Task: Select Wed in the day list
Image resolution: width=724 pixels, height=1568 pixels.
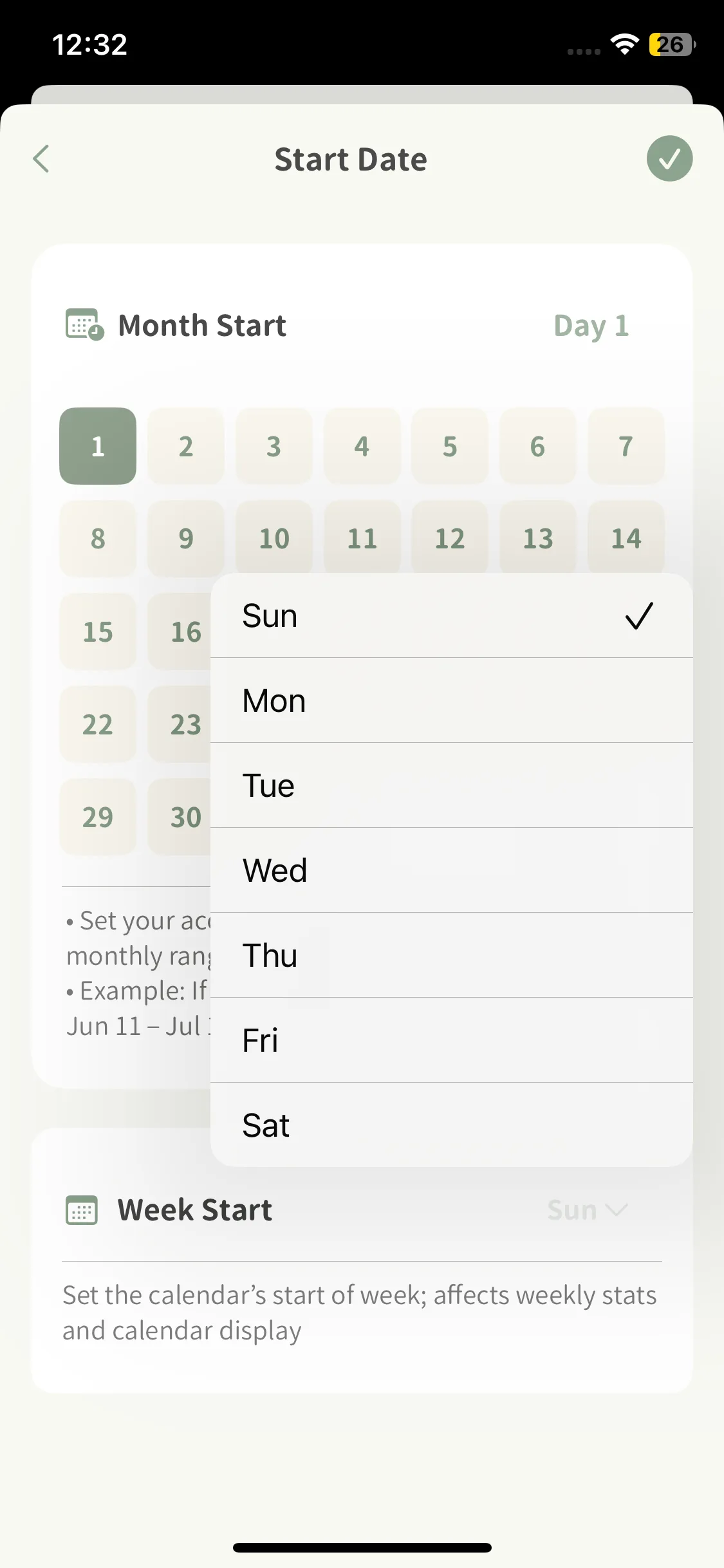Action: pos(450,871)
